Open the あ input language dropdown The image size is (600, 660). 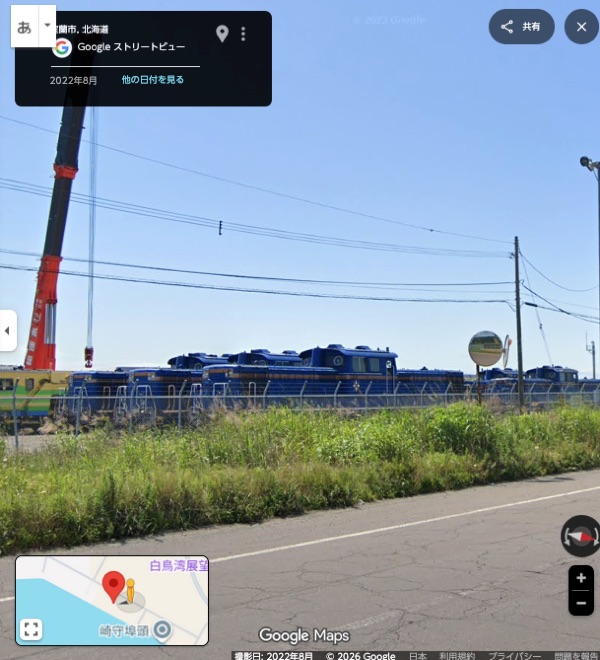(x=47, y=26)
